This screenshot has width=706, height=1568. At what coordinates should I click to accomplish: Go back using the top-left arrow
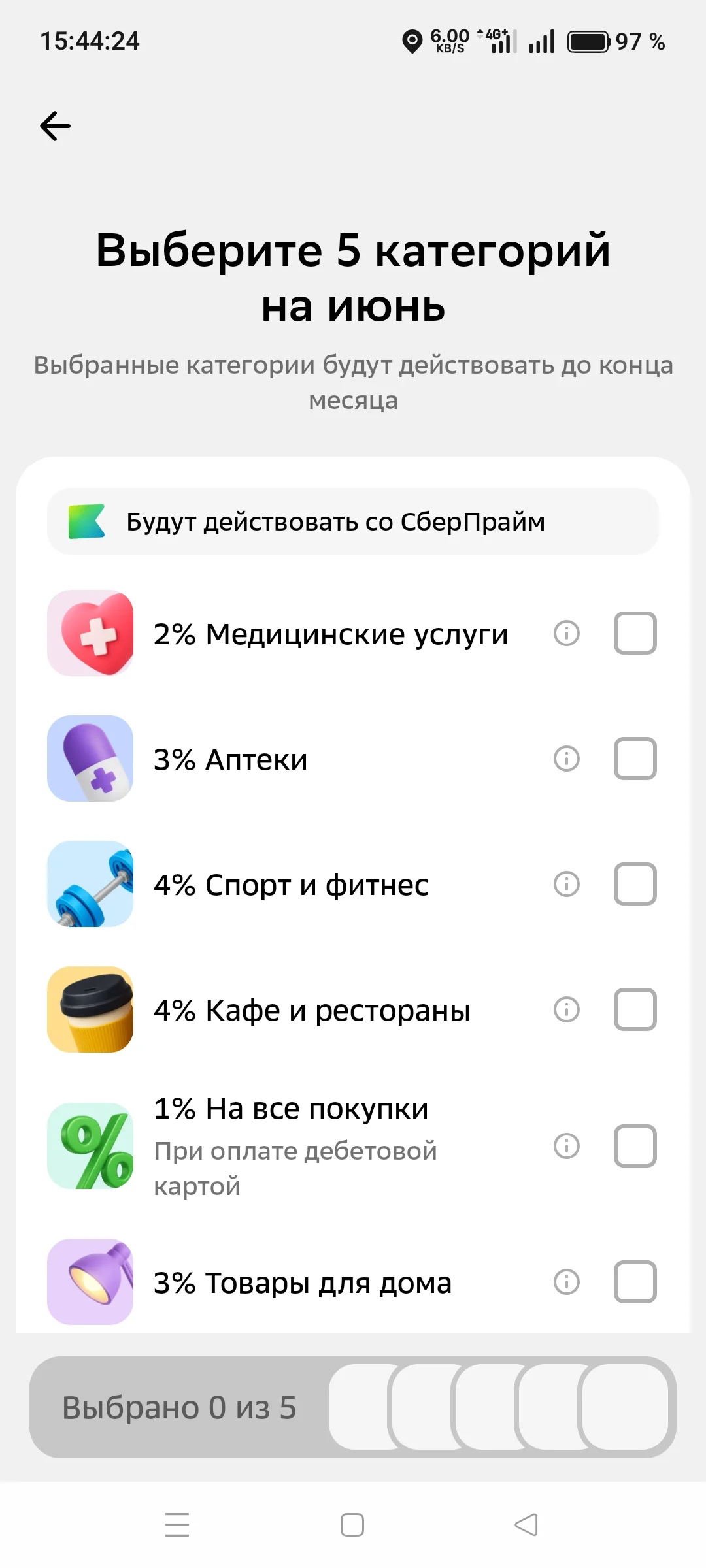pyautogui.click(x=55, y=125)
